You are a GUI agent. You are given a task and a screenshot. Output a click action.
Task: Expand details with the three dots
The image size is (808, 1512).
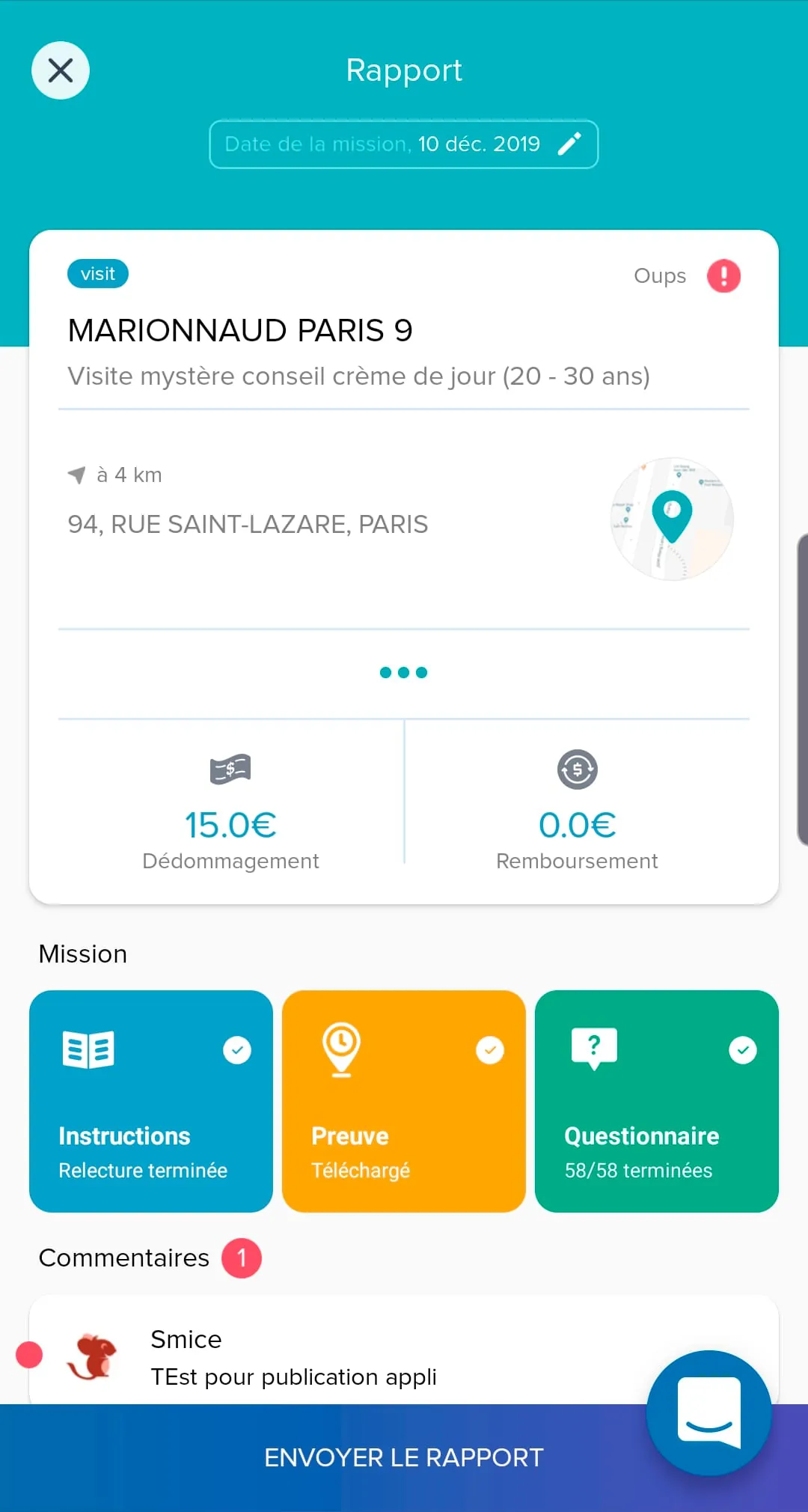(404, 672)
